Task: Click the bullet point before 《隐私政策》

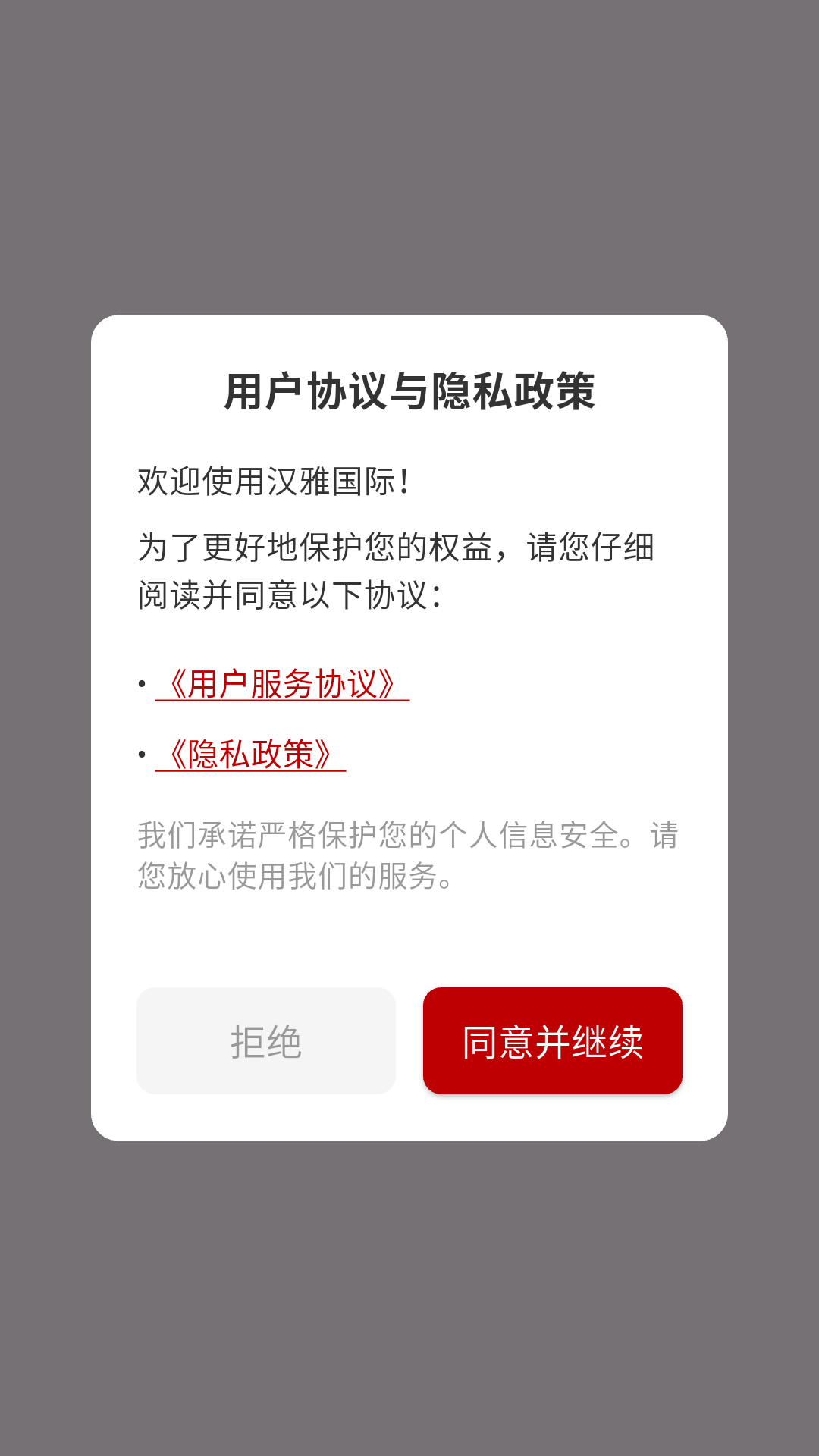Action: tap(140, 753)
